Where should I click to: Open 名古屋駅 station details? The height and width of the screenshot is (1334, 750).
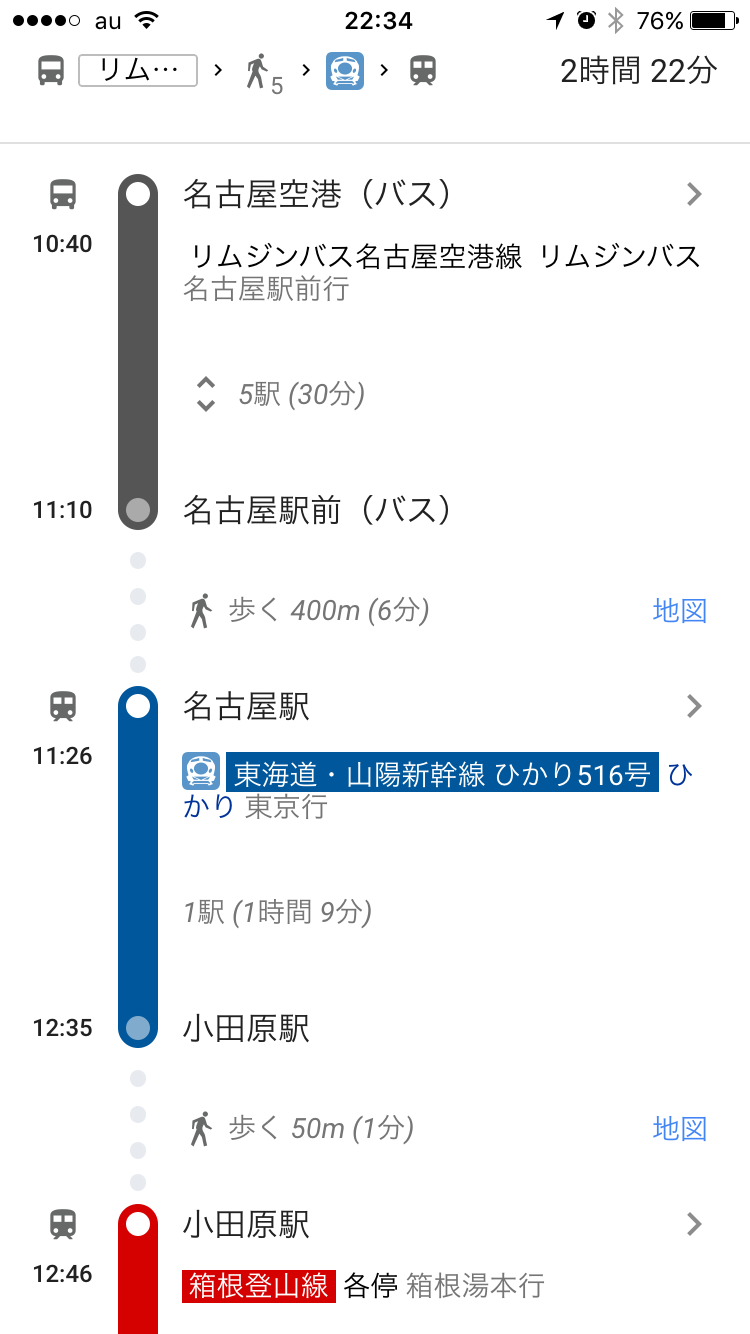click(443, 707)
